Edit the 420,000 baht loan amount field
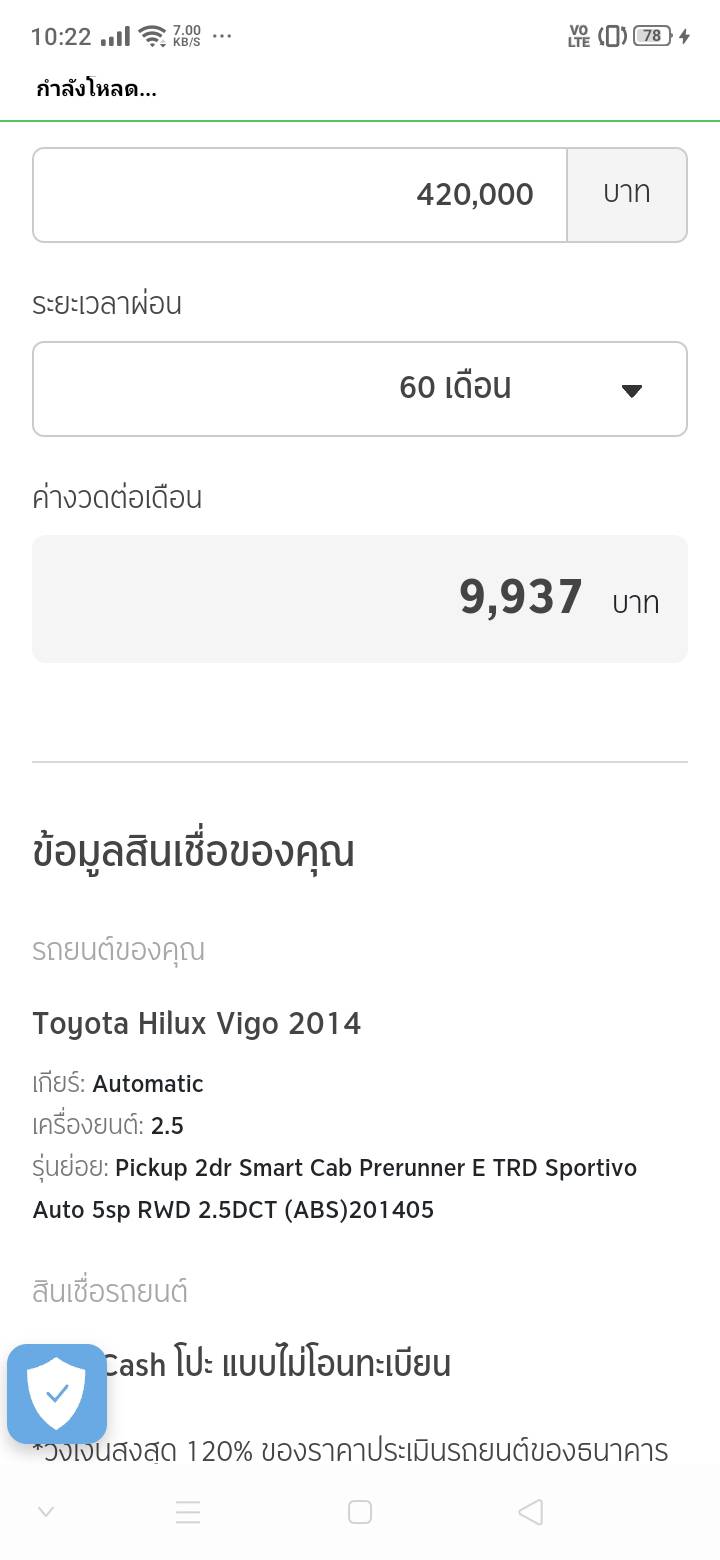The height and width of the screenshot is (1560, 720). [300, 195]
